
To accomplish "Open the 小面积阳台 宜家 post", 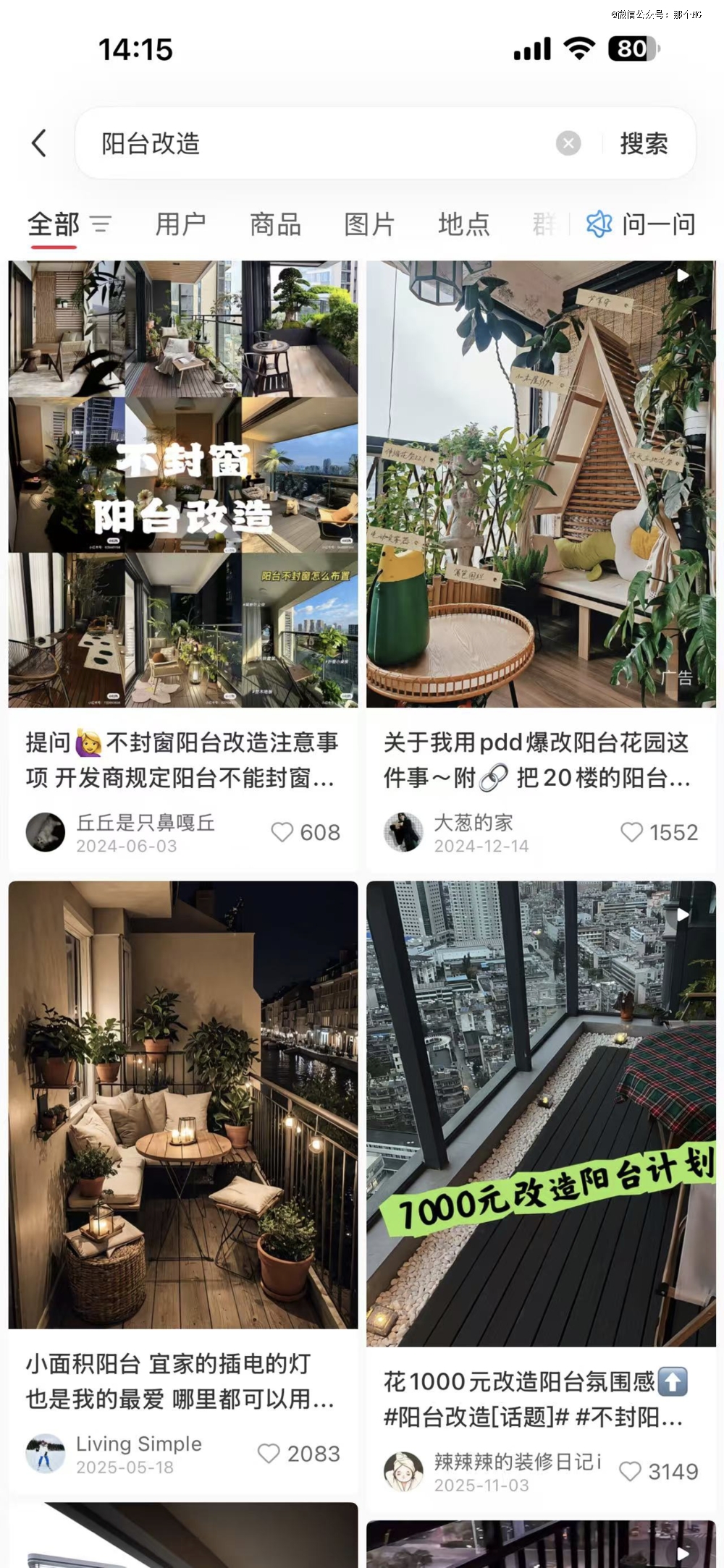I will pyautogui.click(x=183, y=1103).
